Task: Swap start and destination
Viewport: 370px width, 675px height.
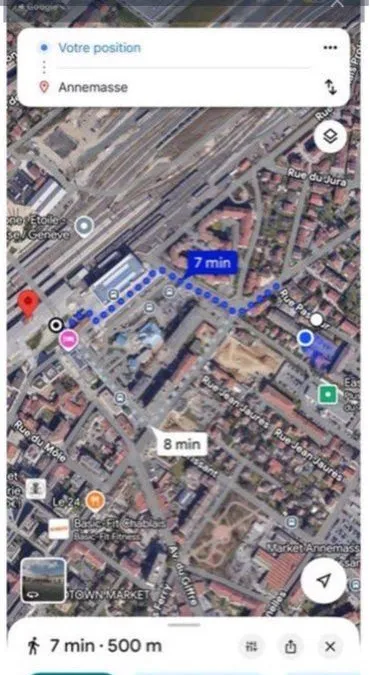Action: [x=330, y=87]
